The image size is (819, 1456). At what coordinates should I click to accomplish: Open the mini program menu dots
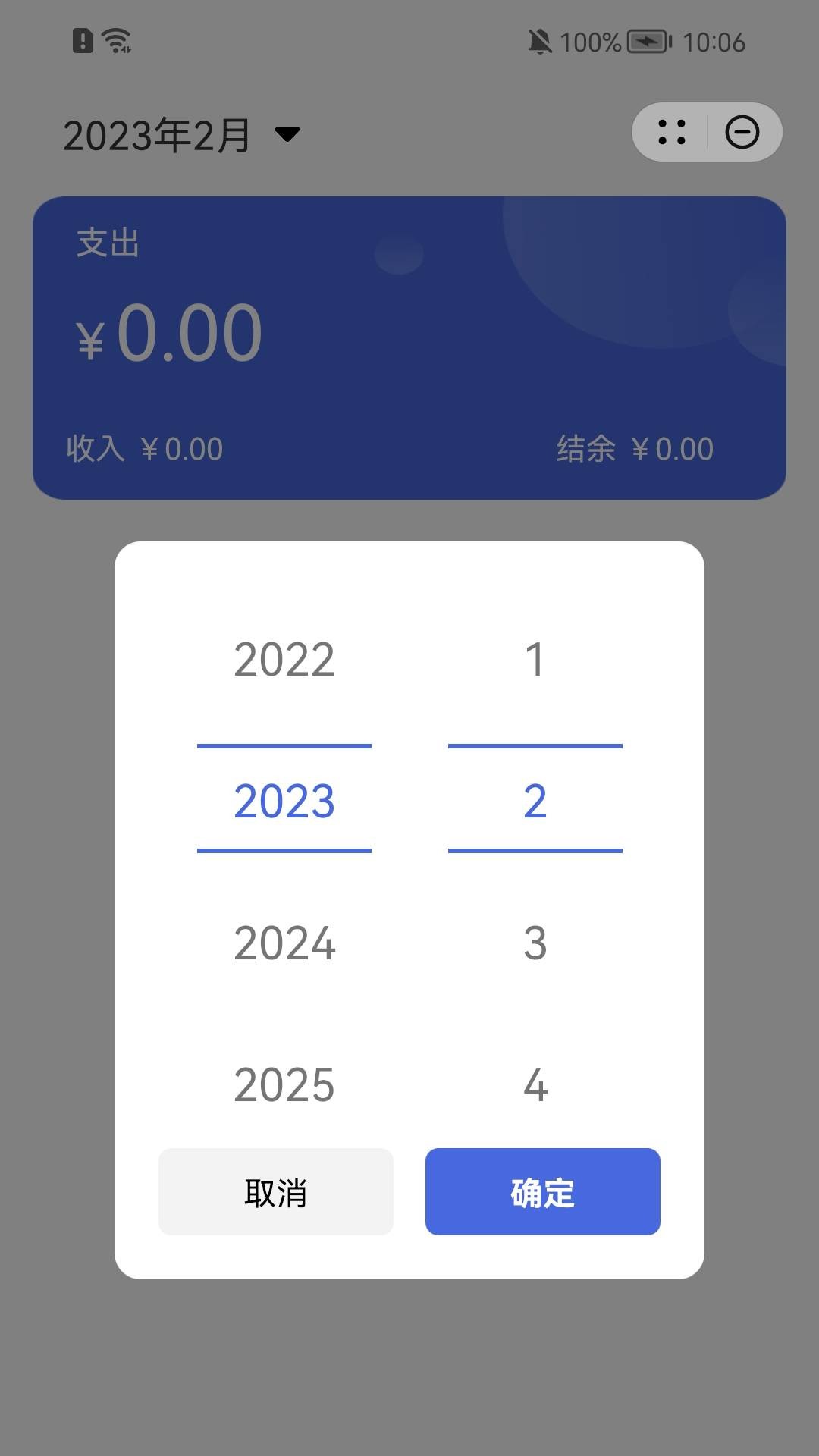click(x=672, y=133)
